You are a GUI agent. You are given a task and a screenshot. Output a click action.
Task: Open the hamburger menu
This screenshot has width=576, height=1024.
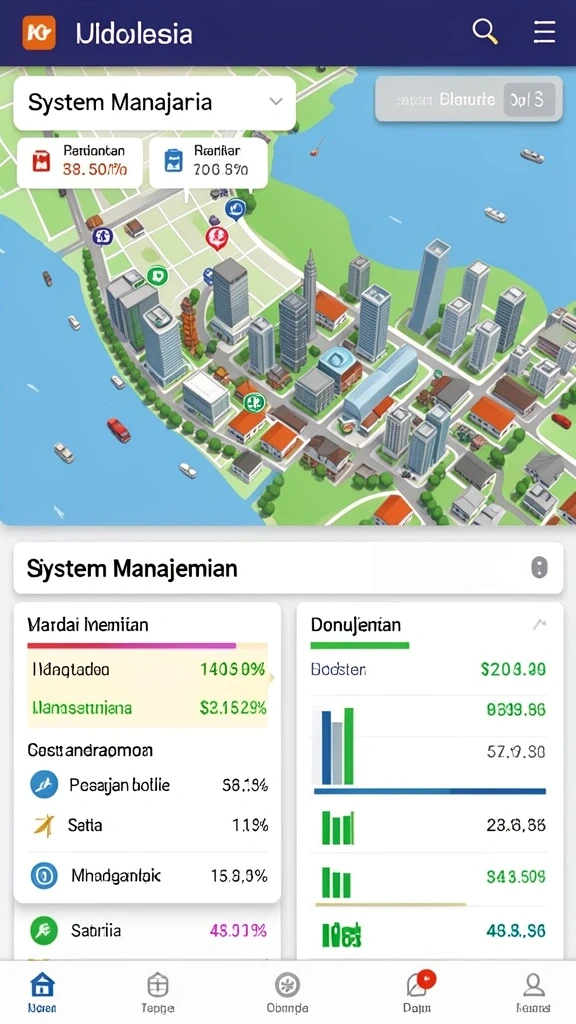click(544, 31)
